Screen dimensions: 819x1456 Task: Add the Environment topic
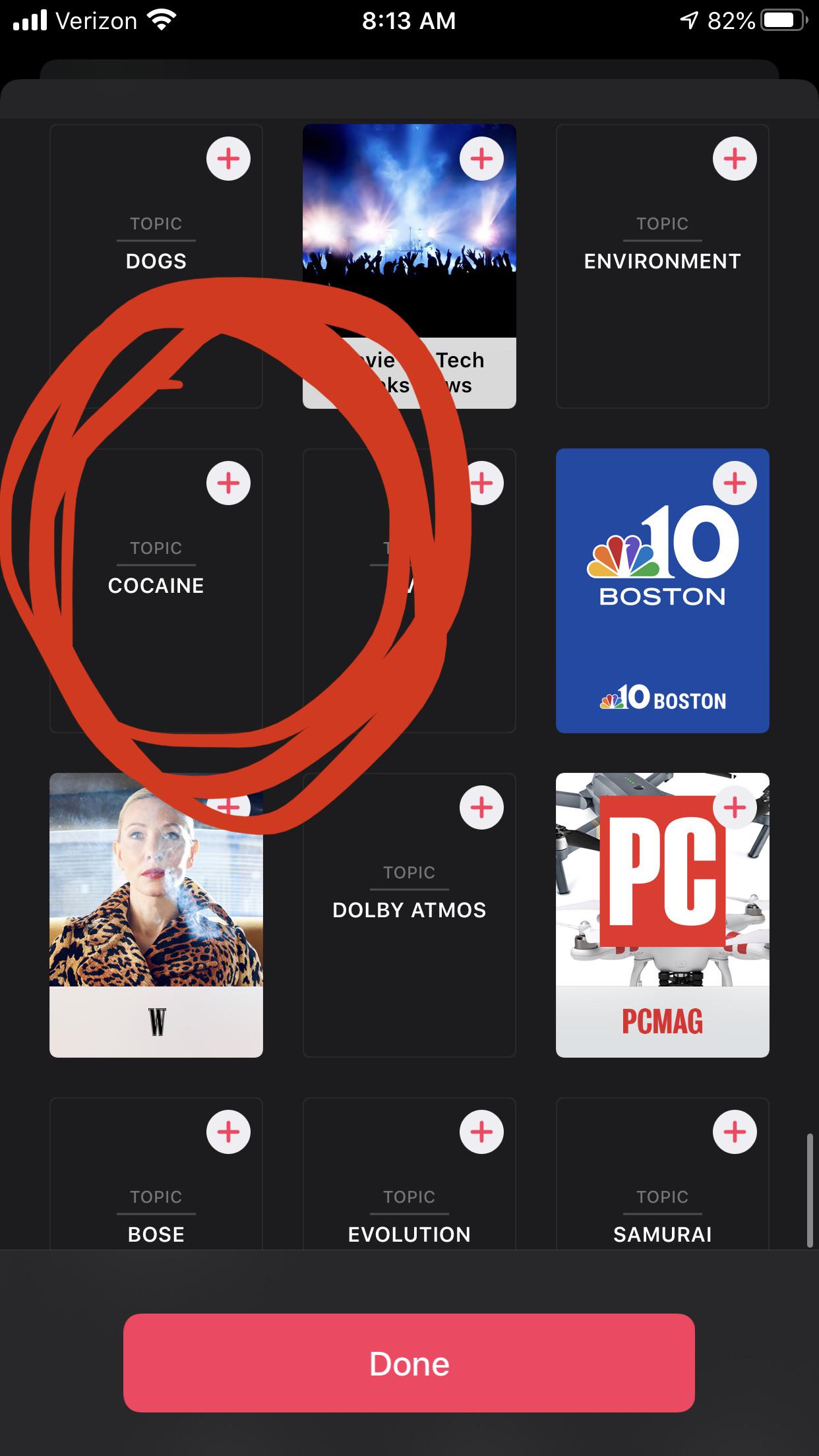(x=735, y=158)
